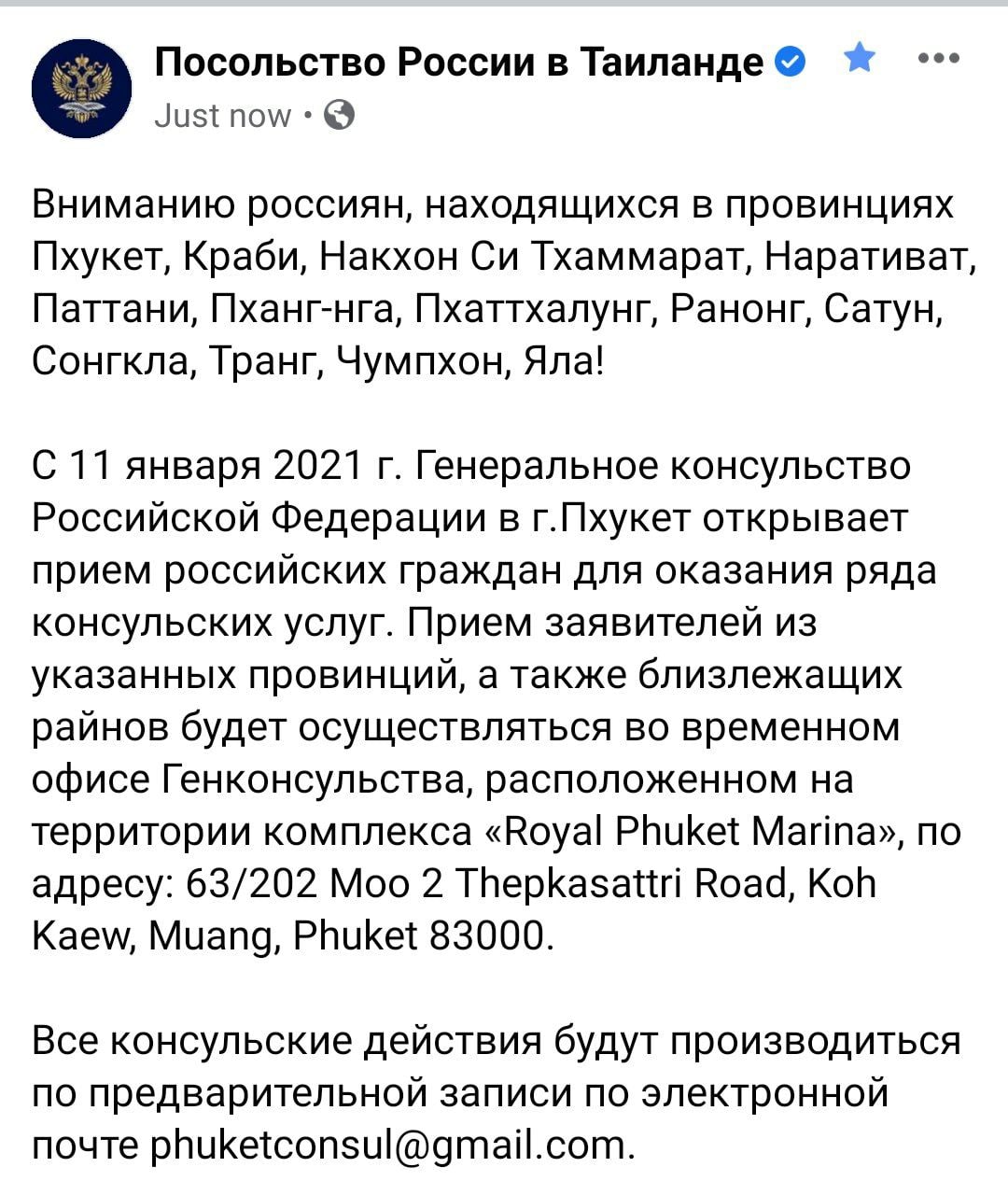Open the embassy's profile picture
The width and height of the screenshot is (1008, 1195).
coord(81,88)
